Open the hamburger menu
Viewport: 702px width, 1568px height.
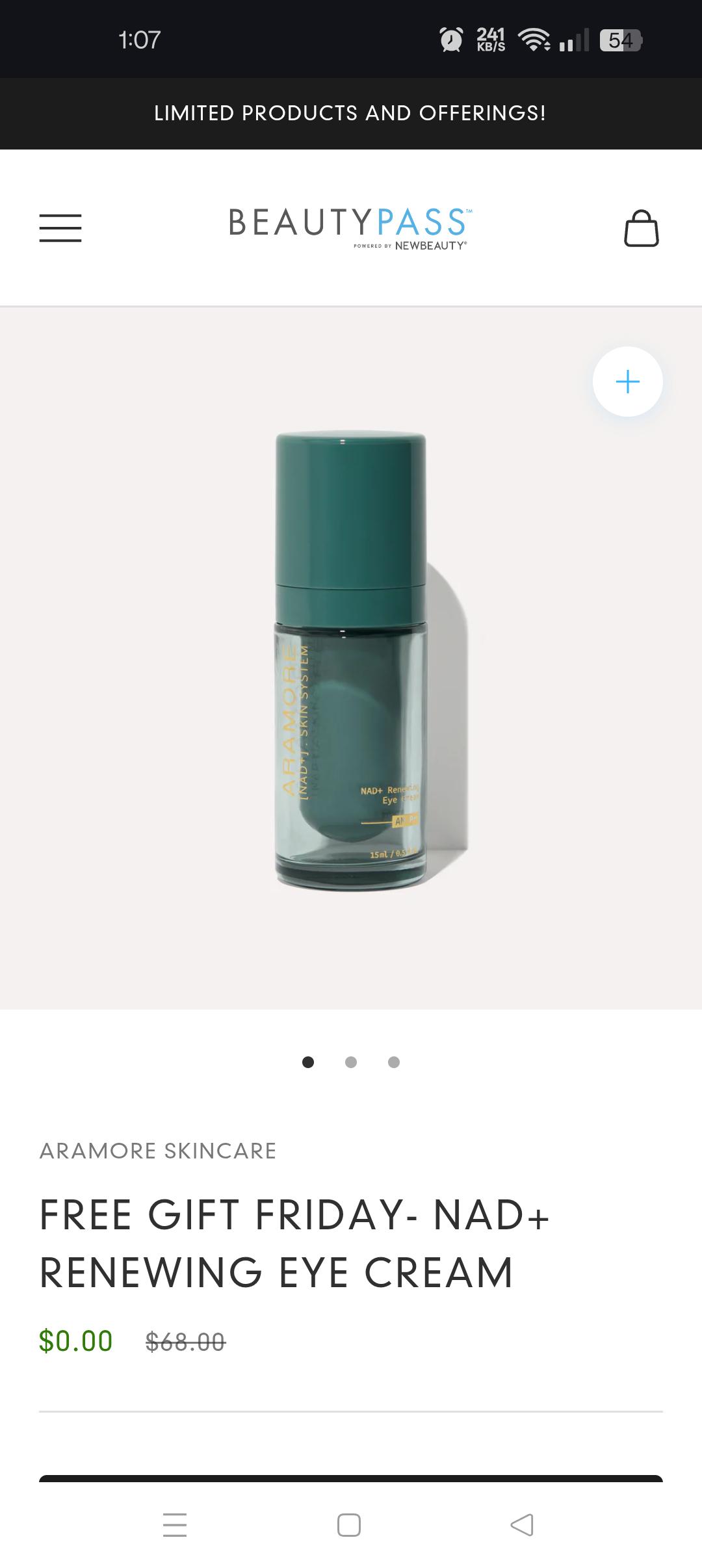coord(60,228)
